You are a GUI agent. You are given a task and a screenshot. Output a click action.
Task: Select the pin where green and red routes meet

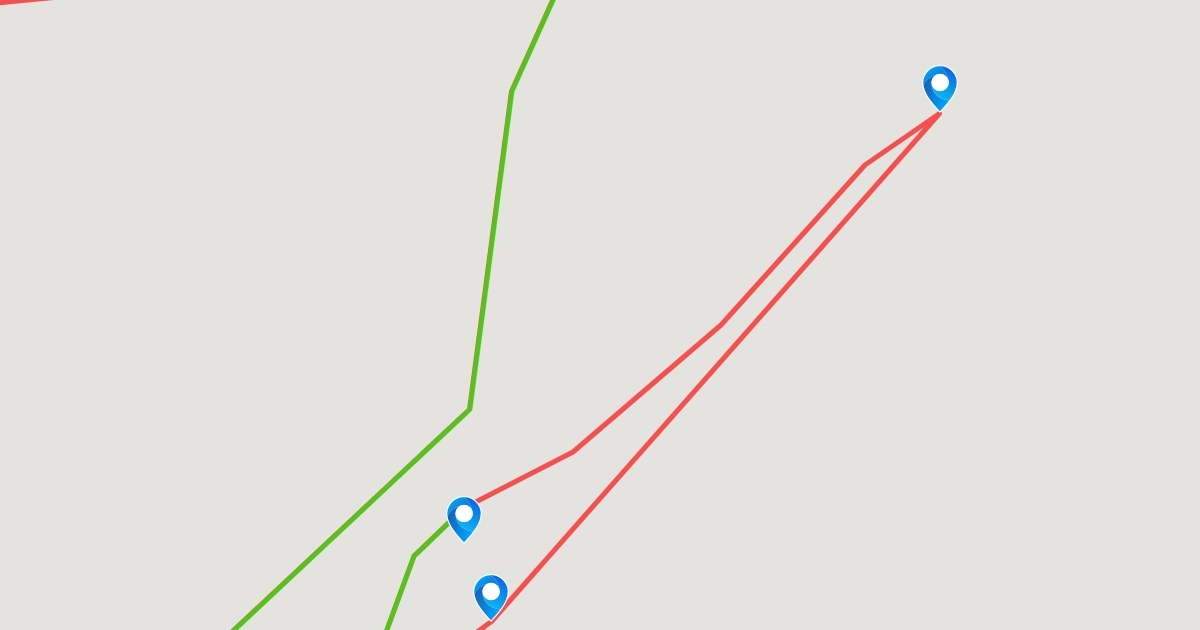click(464, 518)
